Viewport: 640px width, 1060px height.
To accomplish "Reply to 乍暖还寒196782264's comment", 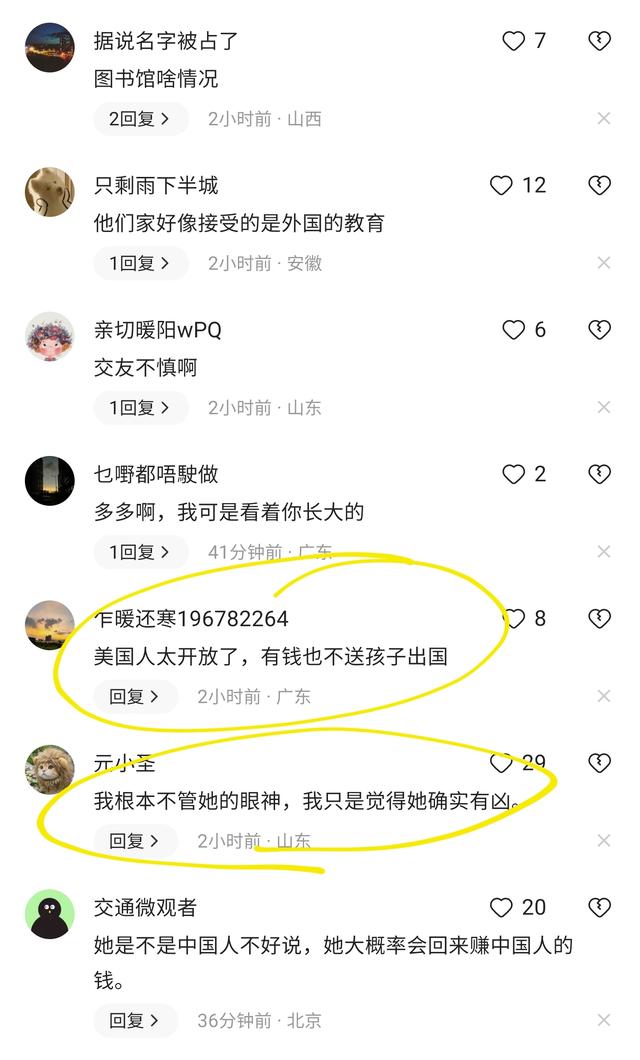I will pyautogui.click(x=135, y=696).
